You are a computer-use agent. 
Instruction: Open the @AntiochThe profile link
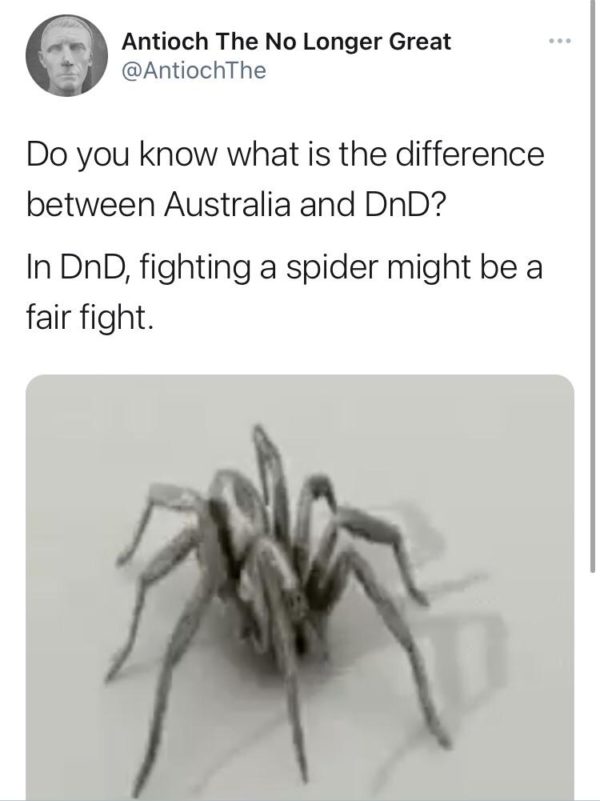point(194,72)
